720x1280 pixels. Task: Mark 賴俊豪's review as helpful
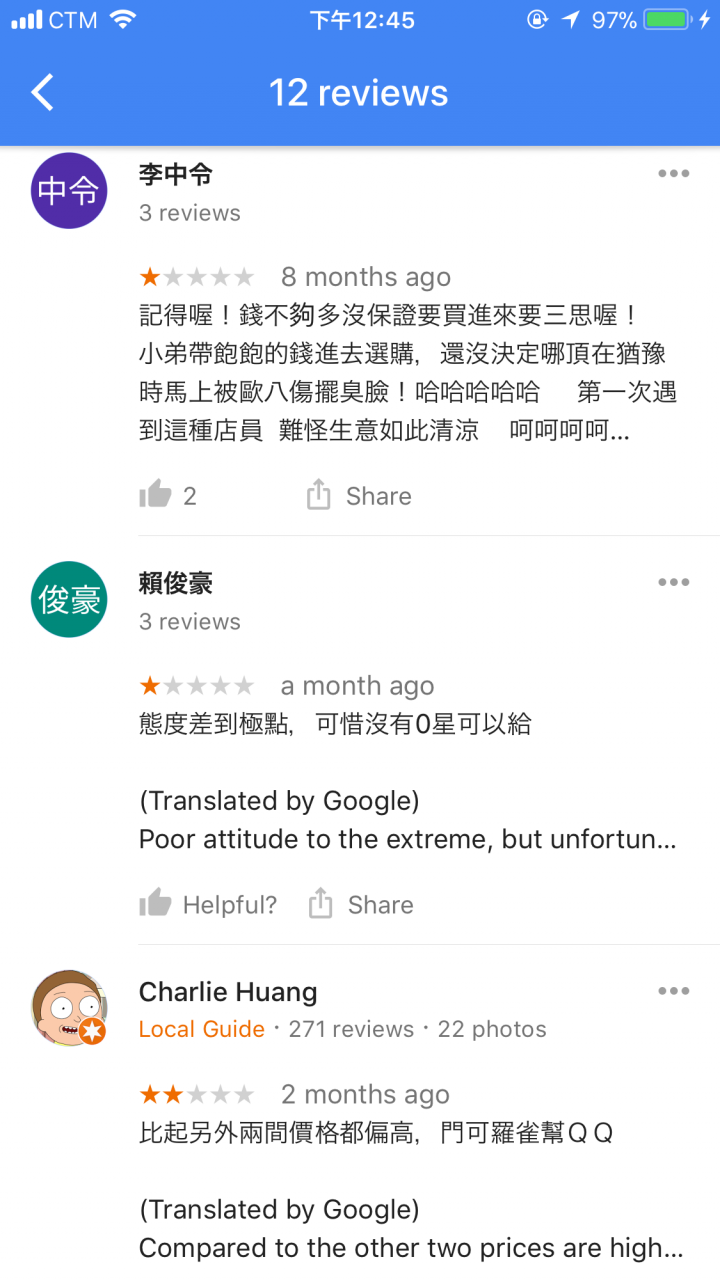pyautogui.click(x=208, y=904)
